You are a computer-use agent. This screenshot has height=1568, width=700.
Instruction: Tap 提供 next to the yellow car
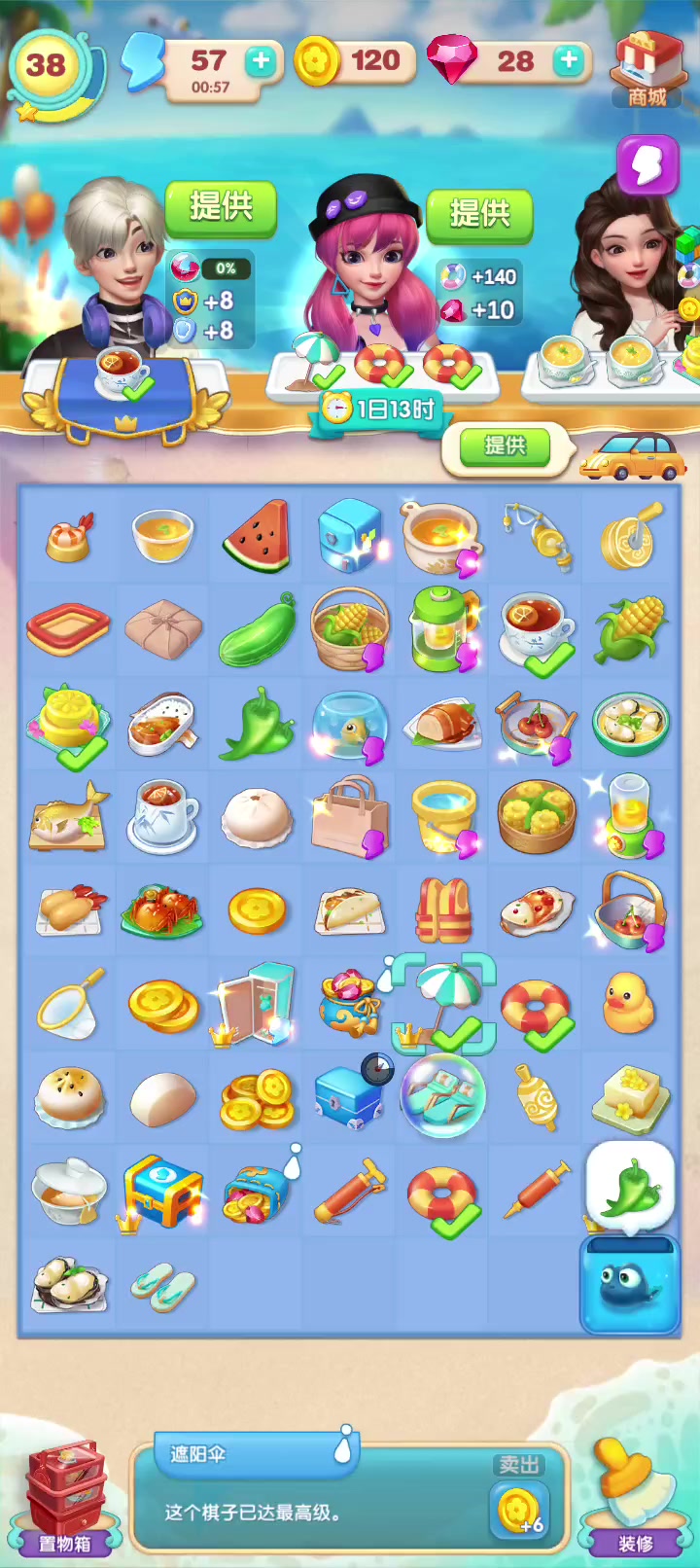(506, 446)
